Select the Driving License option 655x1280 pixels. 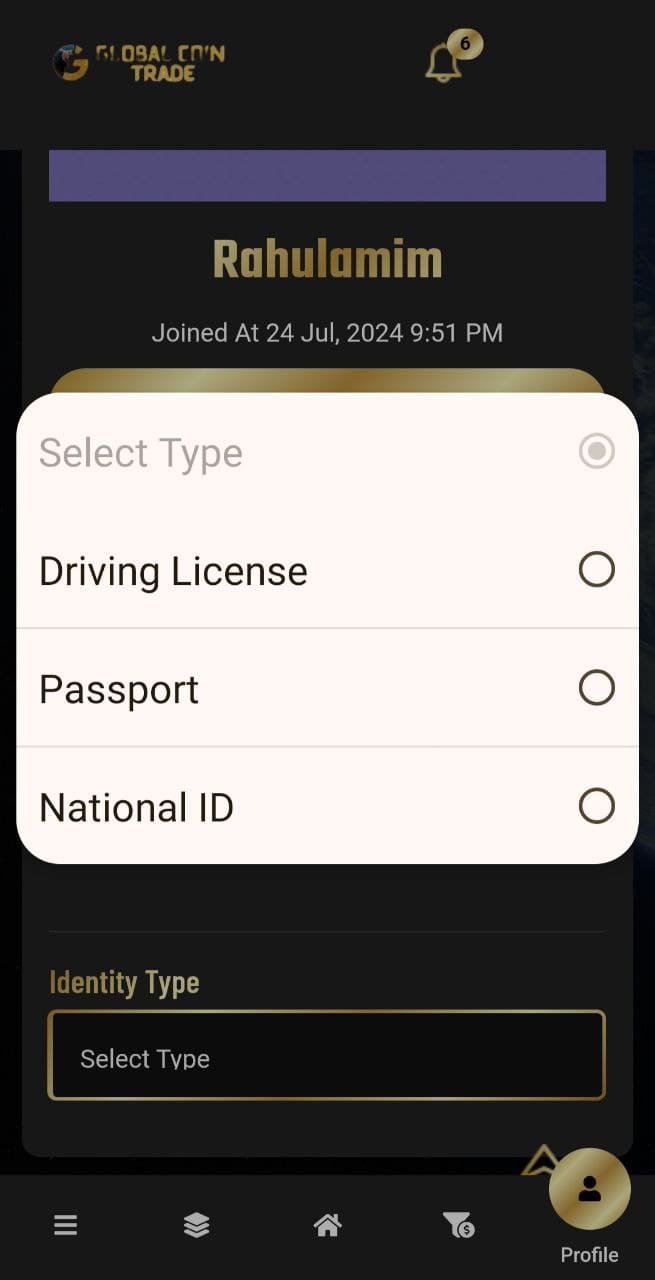(x=327, y=571)
